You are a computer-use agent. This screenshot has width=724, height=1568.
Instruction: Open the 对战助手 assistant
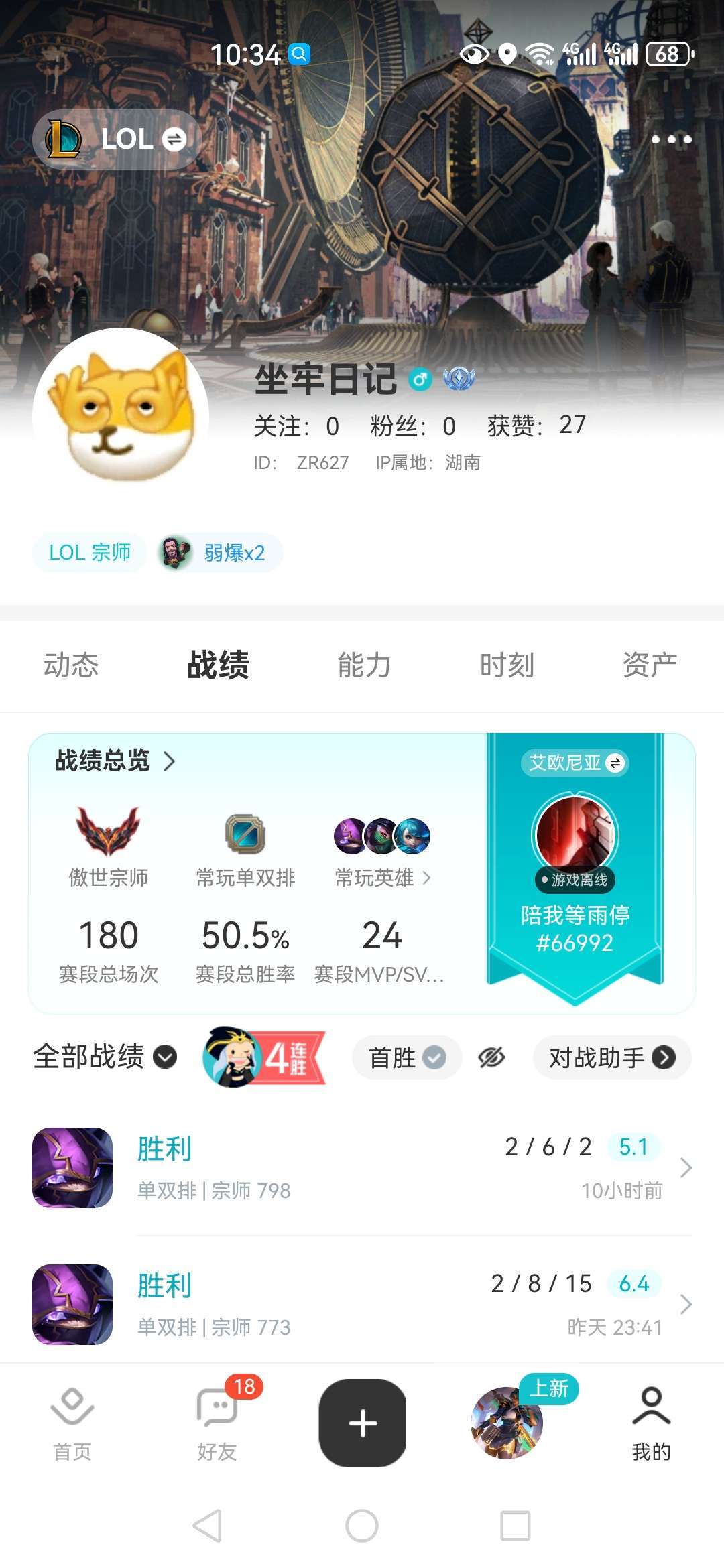[611, 1057]
